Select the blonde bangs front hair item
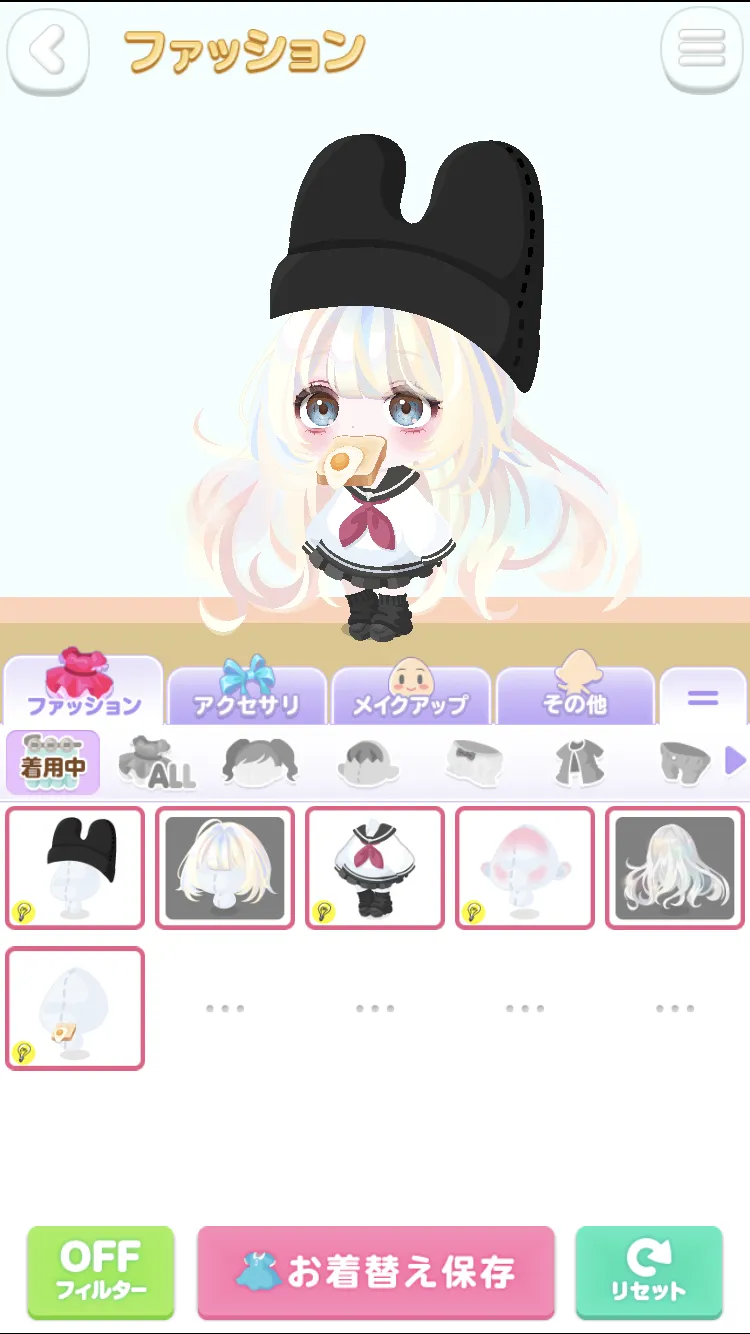This screenshot has height=1334, width=750. pos(225,868)
